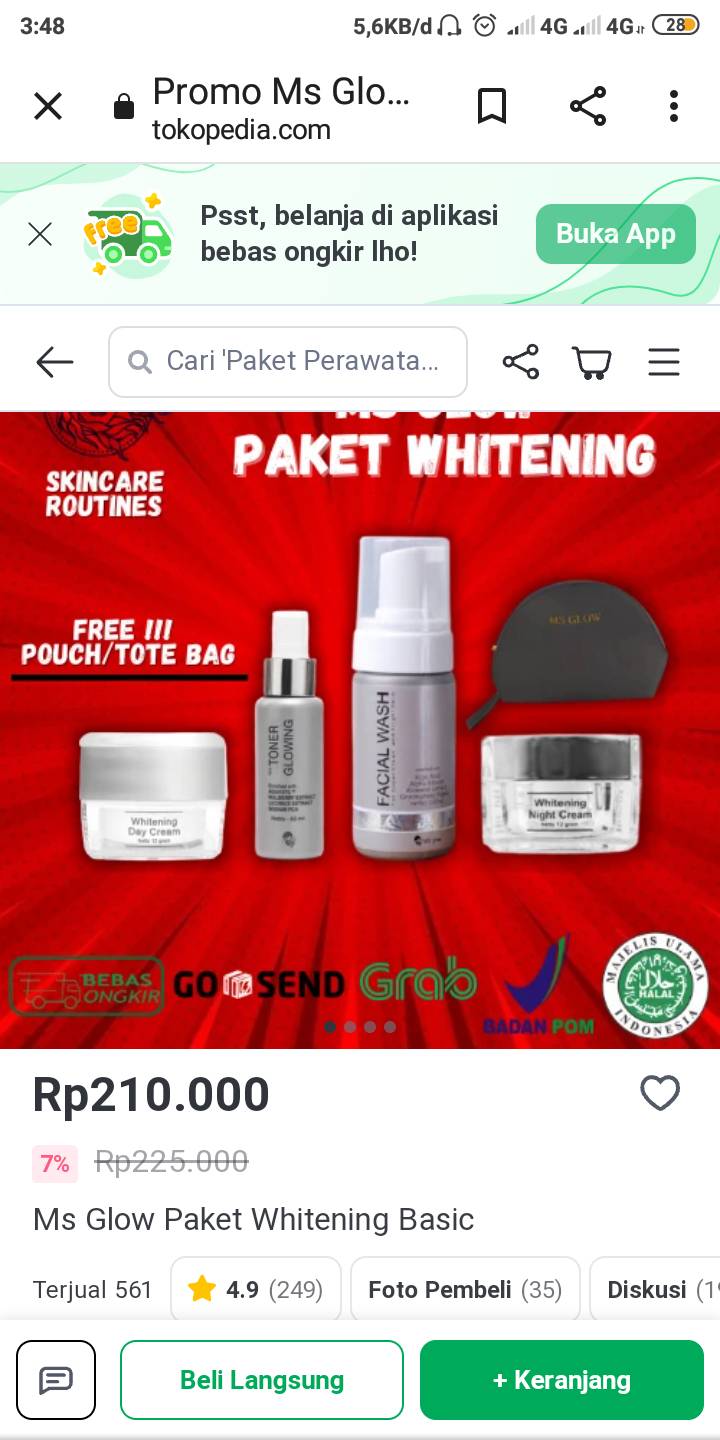Open the browser overflow menu

coord(674,106)
